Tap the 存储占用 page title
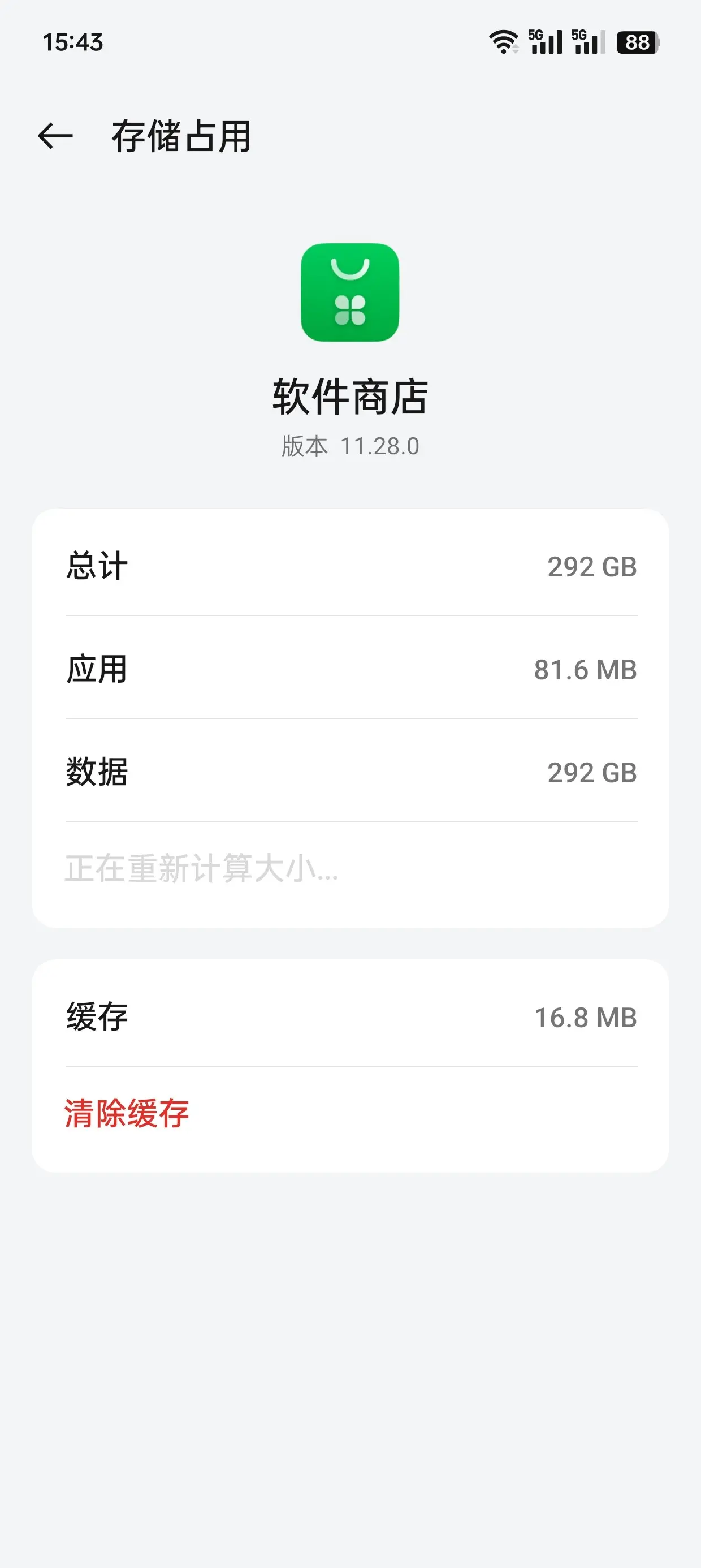The image size is (701, 1568). pyautogui.click(x=183, y=136)
